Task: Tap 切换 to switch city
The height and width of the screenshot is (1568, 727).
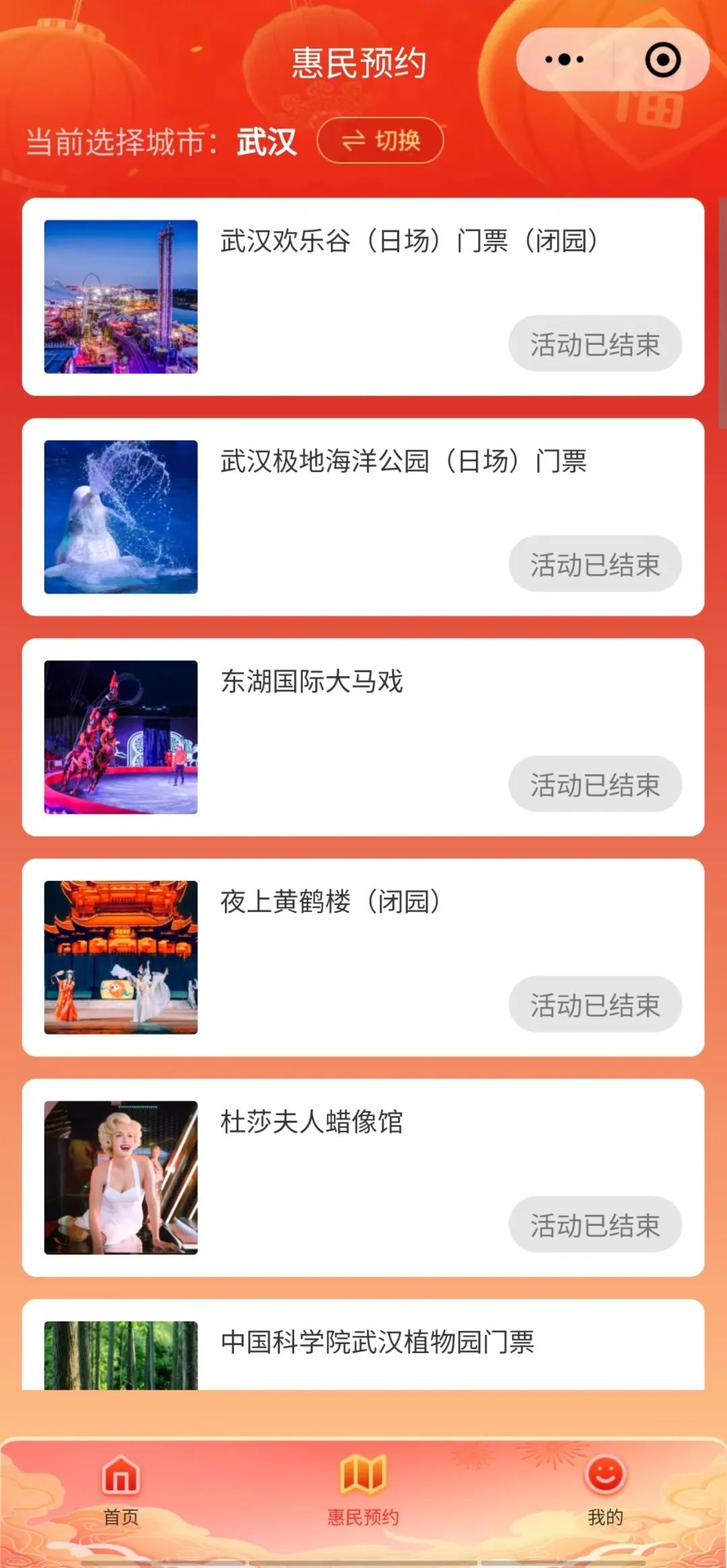Action: pos(380,141)
